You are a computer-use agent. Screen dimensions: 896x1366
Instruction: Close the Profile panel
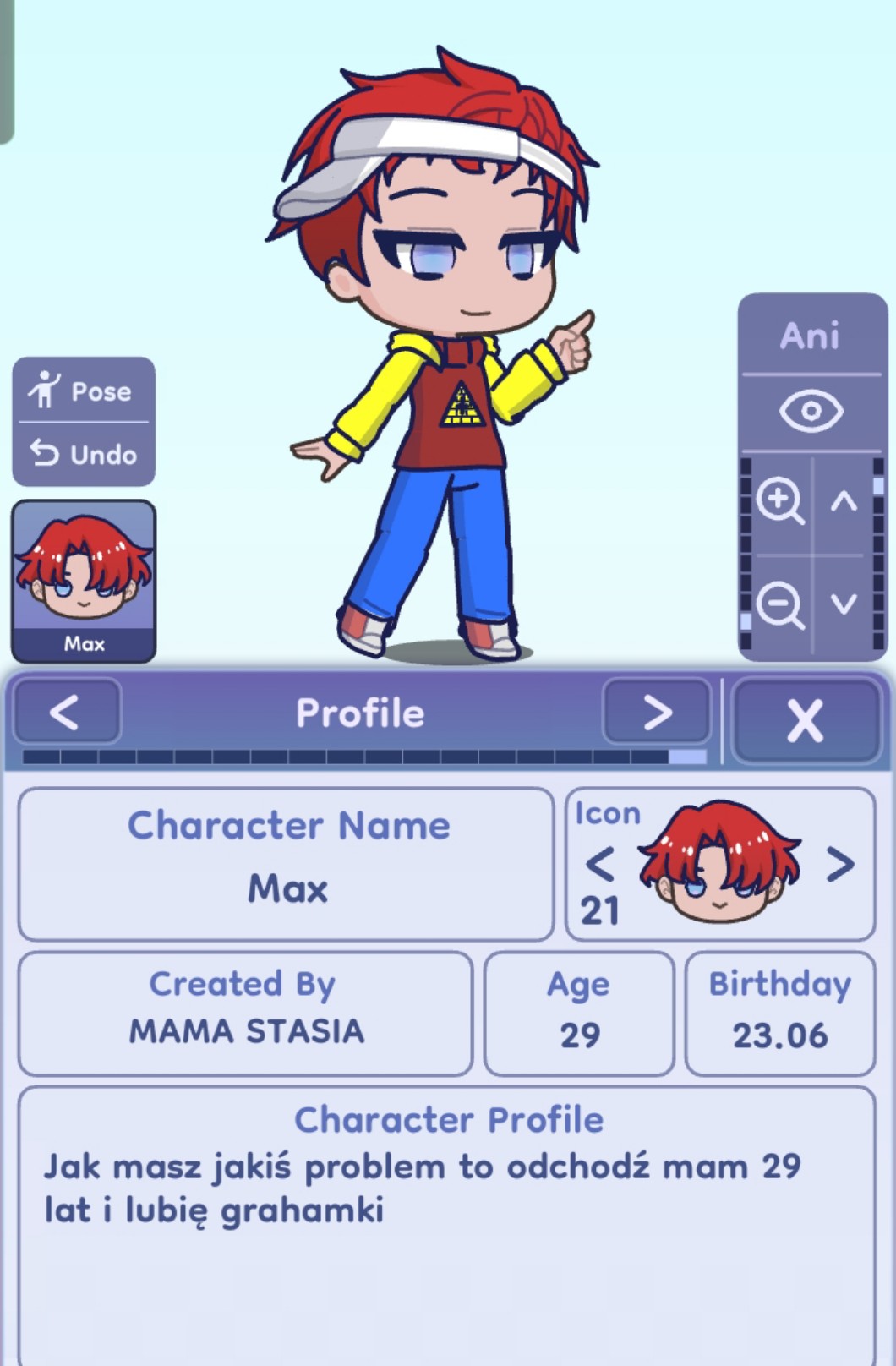coord(805,720)
